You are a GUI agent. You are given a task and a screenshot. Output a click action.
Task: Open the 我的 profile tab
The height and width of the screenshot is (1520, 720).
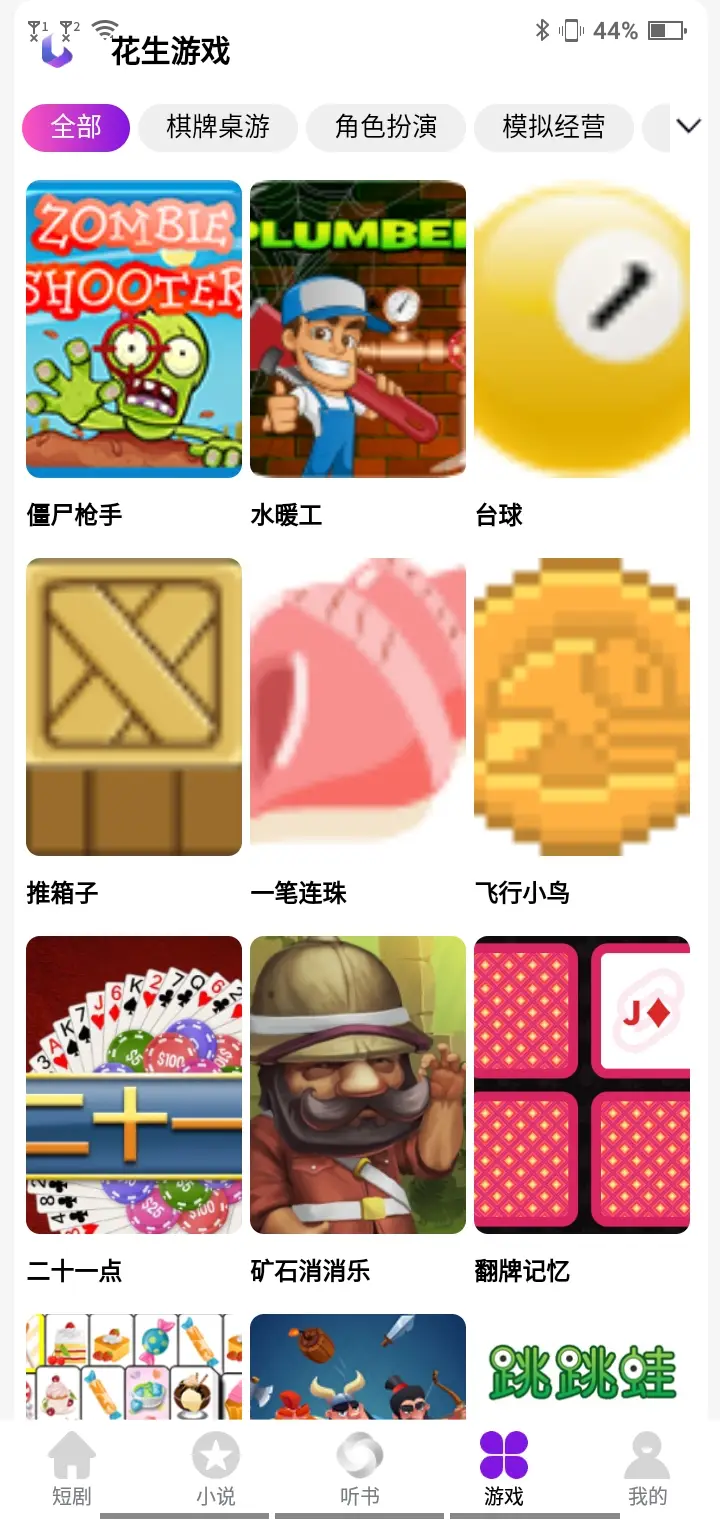(647, 1468)
